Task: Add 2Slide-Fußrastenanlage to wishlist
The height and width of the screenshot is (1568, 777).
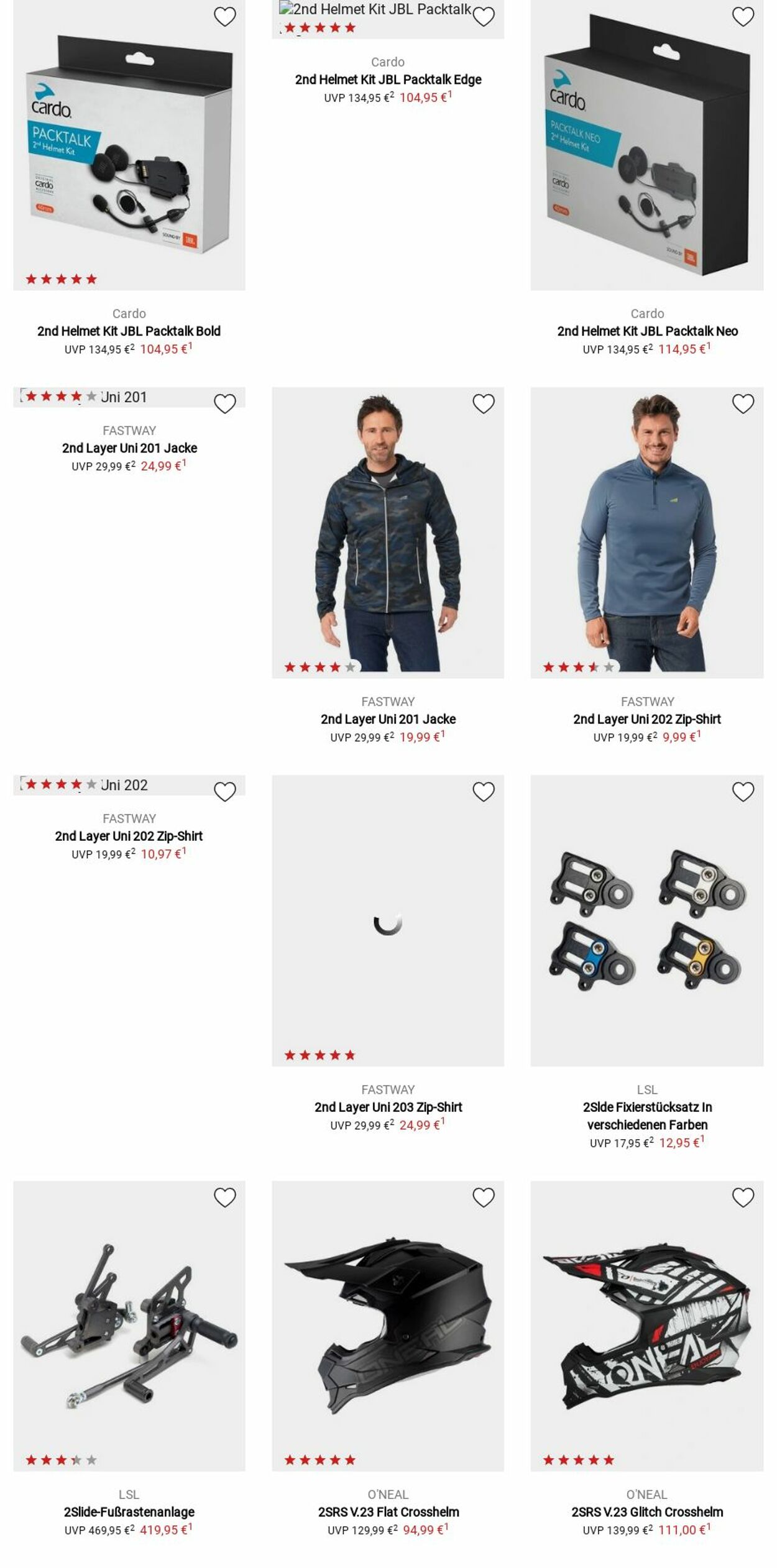Action: (224, 1197)
